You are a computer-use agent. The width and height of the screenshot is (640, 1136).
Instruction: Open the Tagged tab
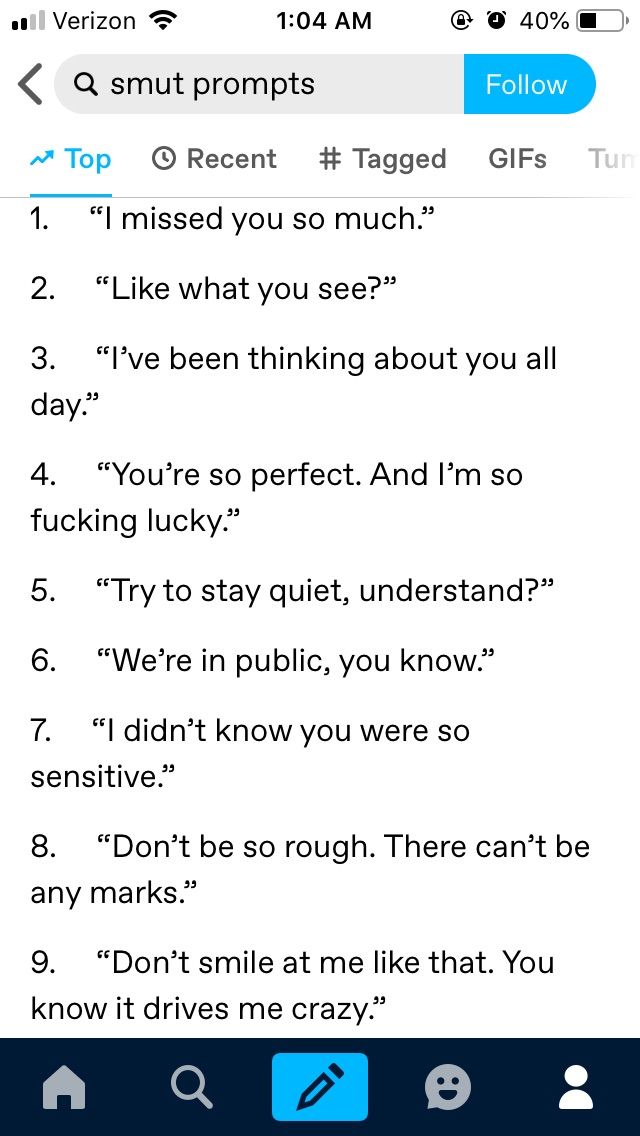click(x=383, y=159)
